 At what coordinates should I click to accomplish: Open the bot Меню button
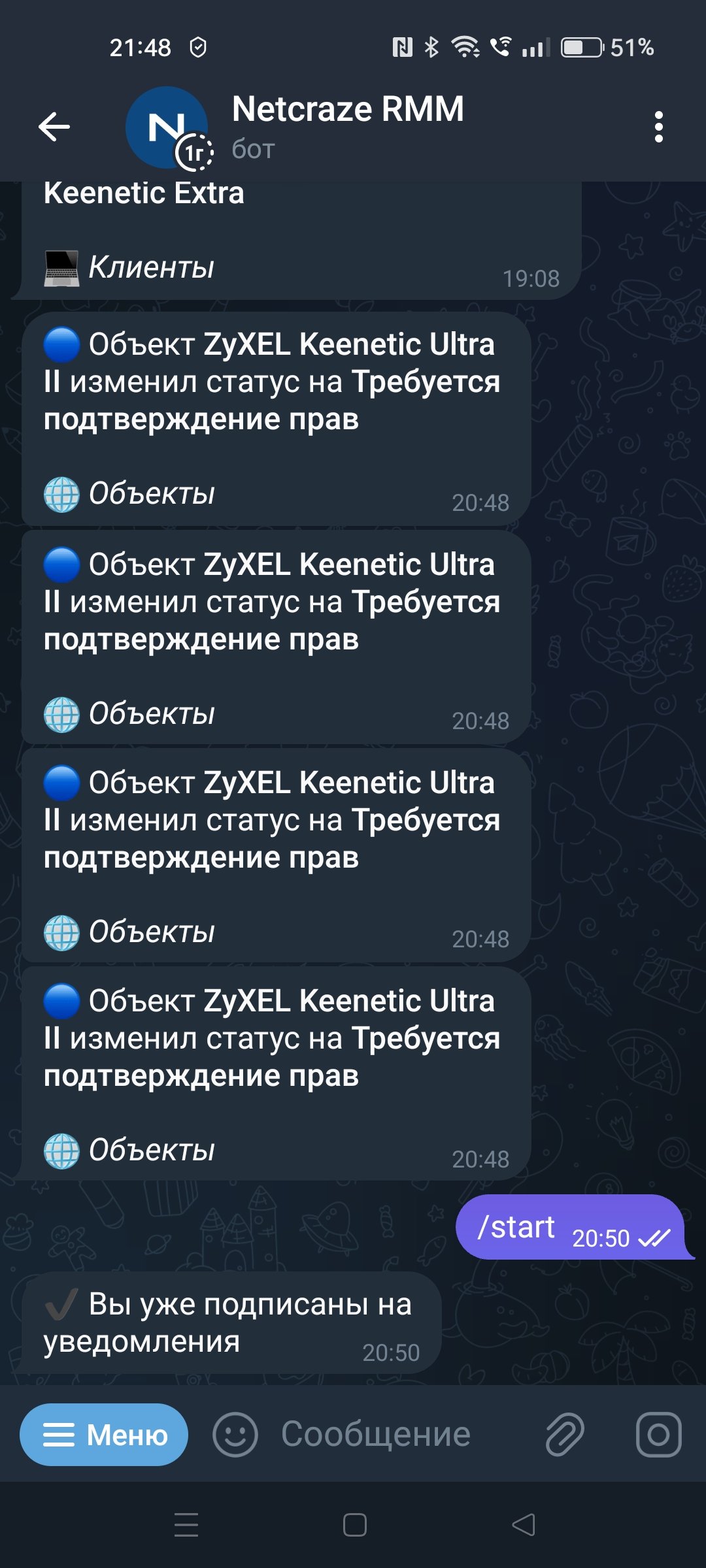point(104,1435)
